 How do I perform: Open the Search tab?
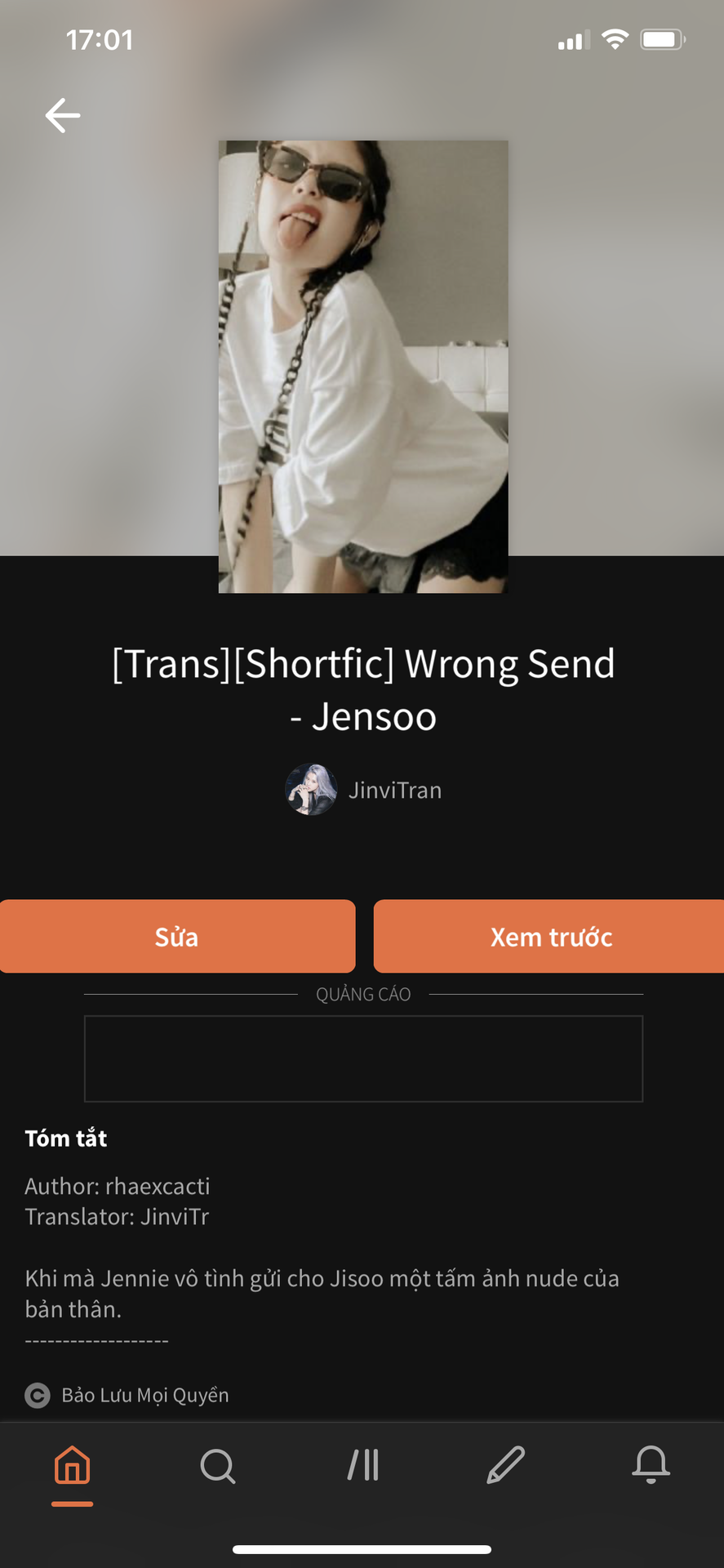(x=217, y=1465)
